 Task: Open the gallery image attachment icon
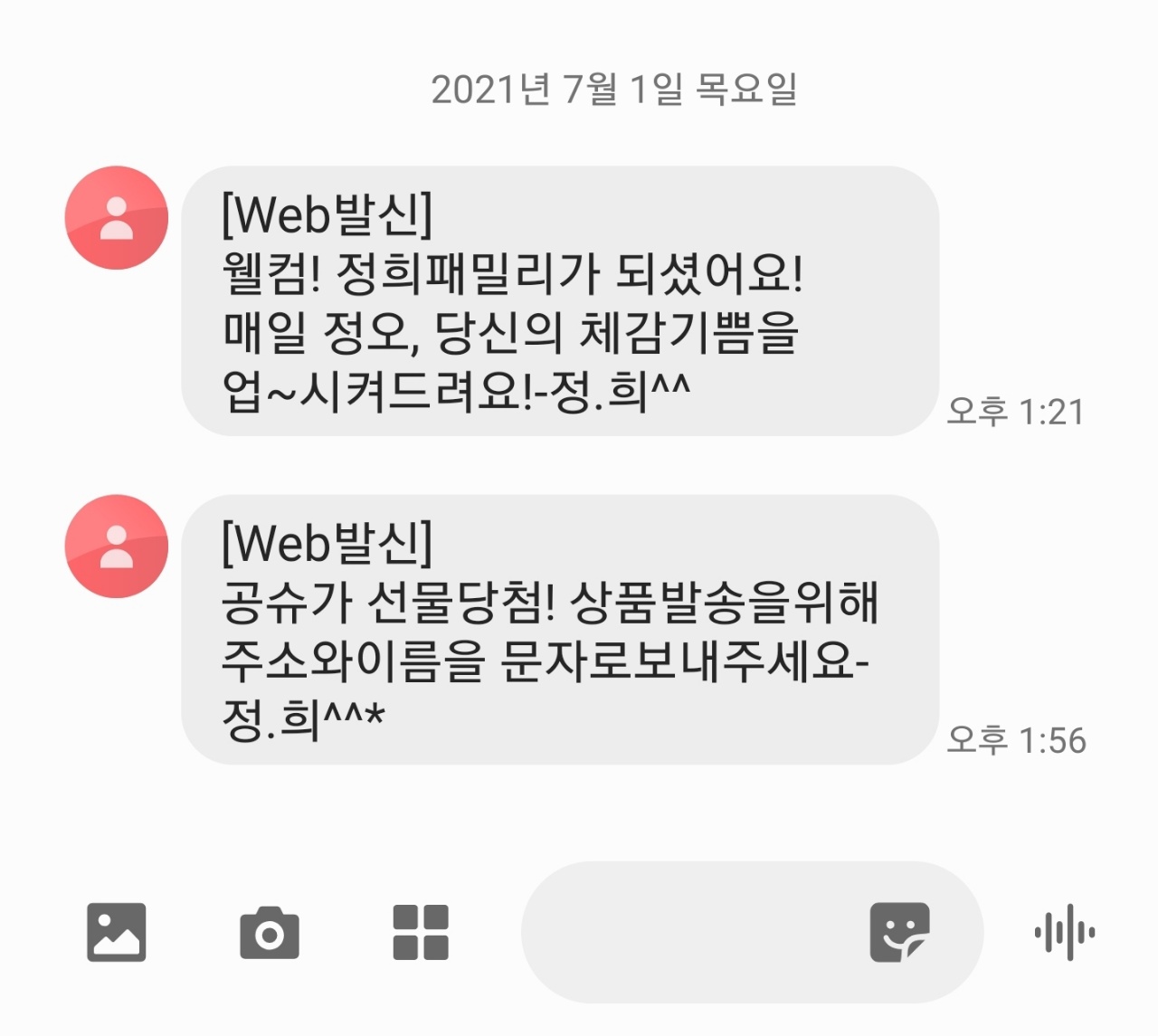[116, 932]
